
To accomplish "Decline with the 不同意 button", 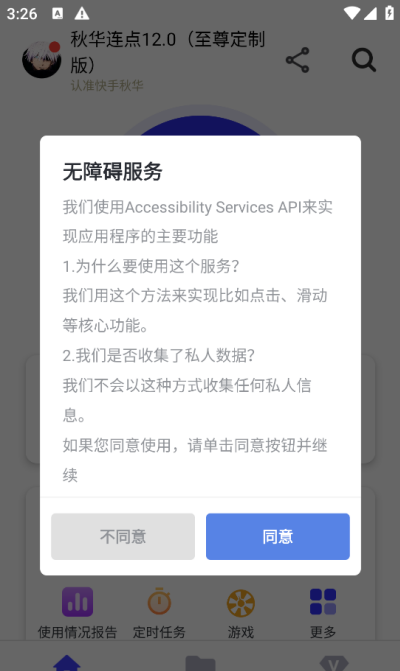I will click(123, 536).
